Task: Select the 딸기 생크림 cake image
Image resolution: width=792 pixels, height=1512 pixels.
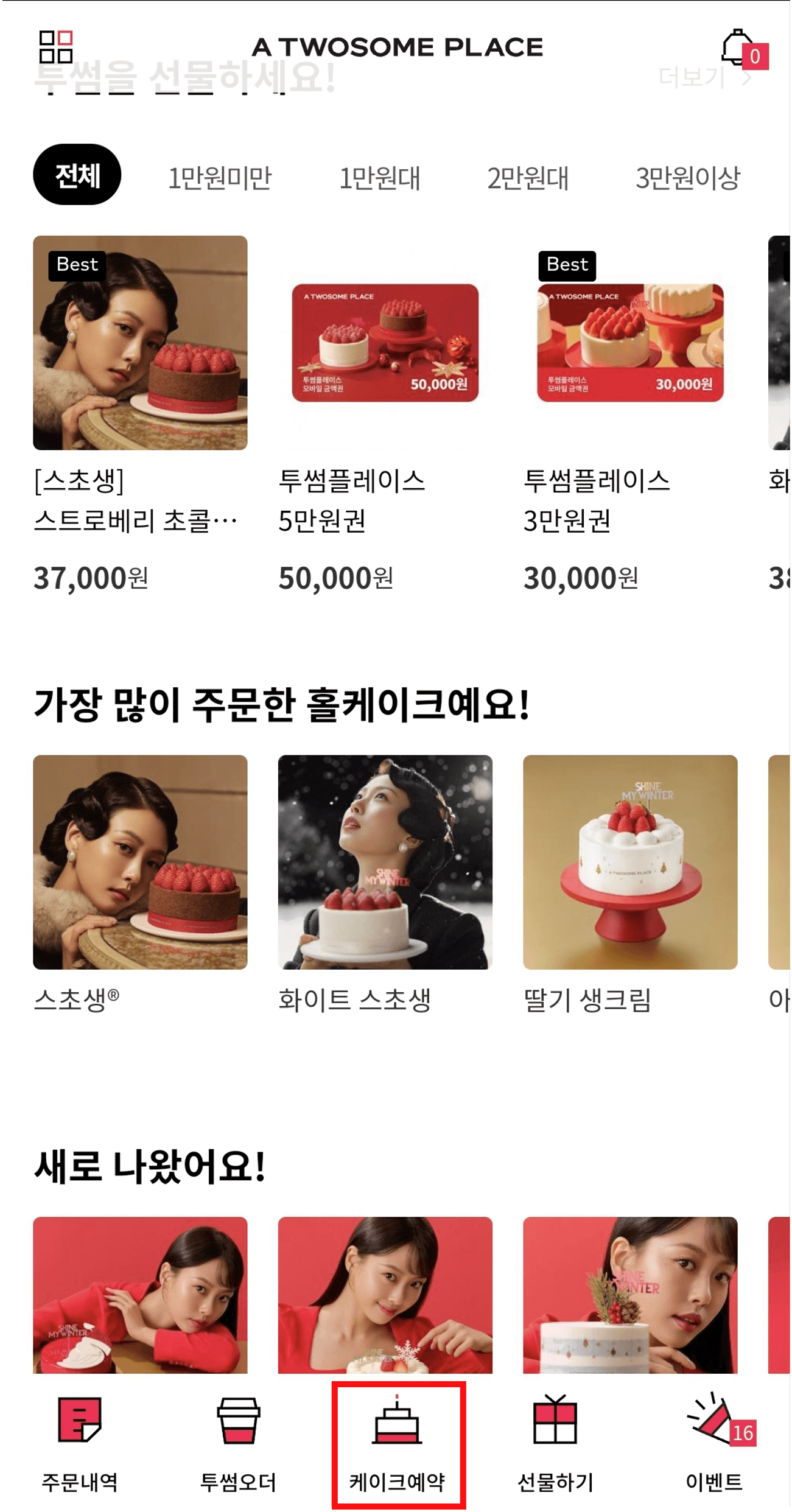Action: pyautogui.click(x=631, y=863)
